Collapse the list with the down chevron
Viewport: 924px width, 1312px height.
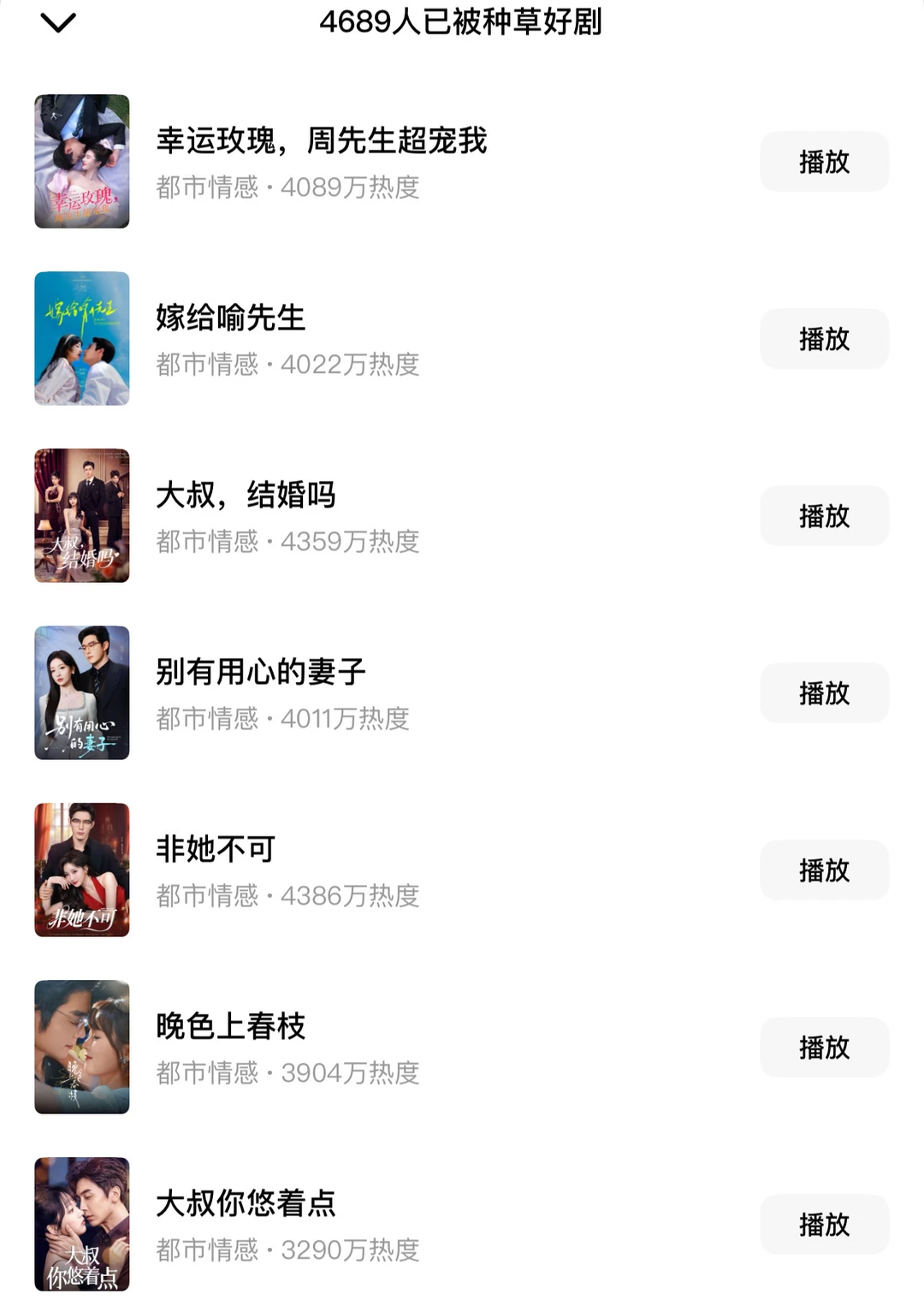[x=58, y=22]
